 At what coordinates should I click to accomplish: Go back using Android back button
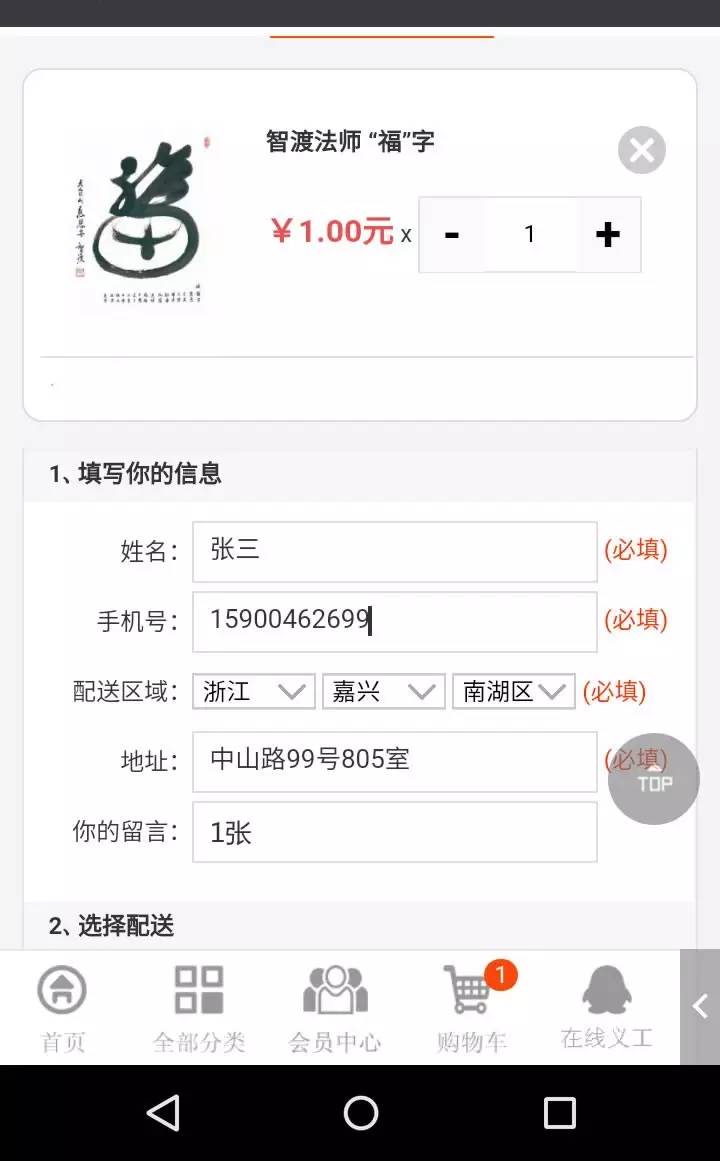click(x=162, y=1113)
